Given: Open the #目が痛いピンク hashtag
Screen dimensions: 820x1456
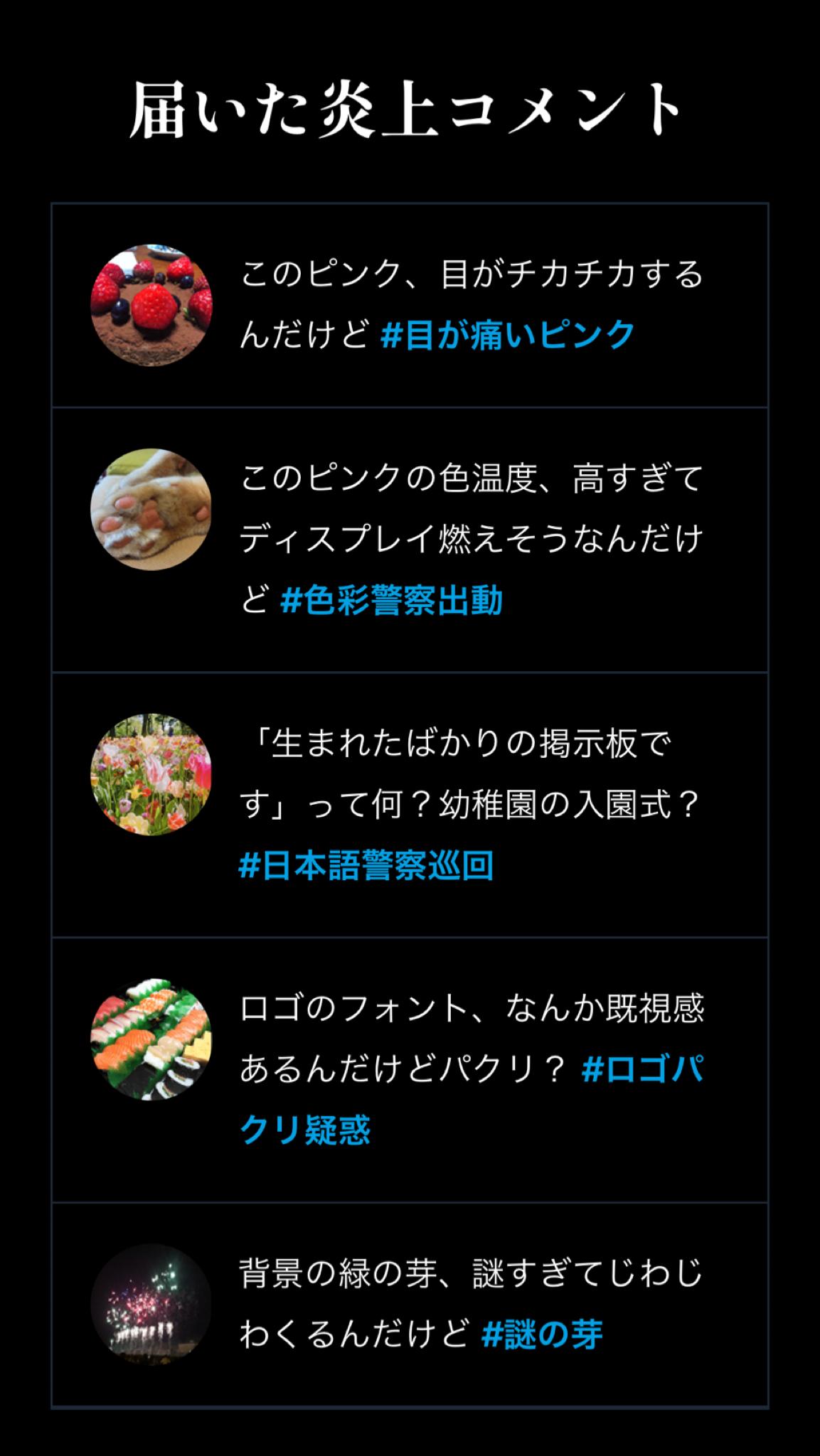Looking at the screenshot, I should coord(508,334).
